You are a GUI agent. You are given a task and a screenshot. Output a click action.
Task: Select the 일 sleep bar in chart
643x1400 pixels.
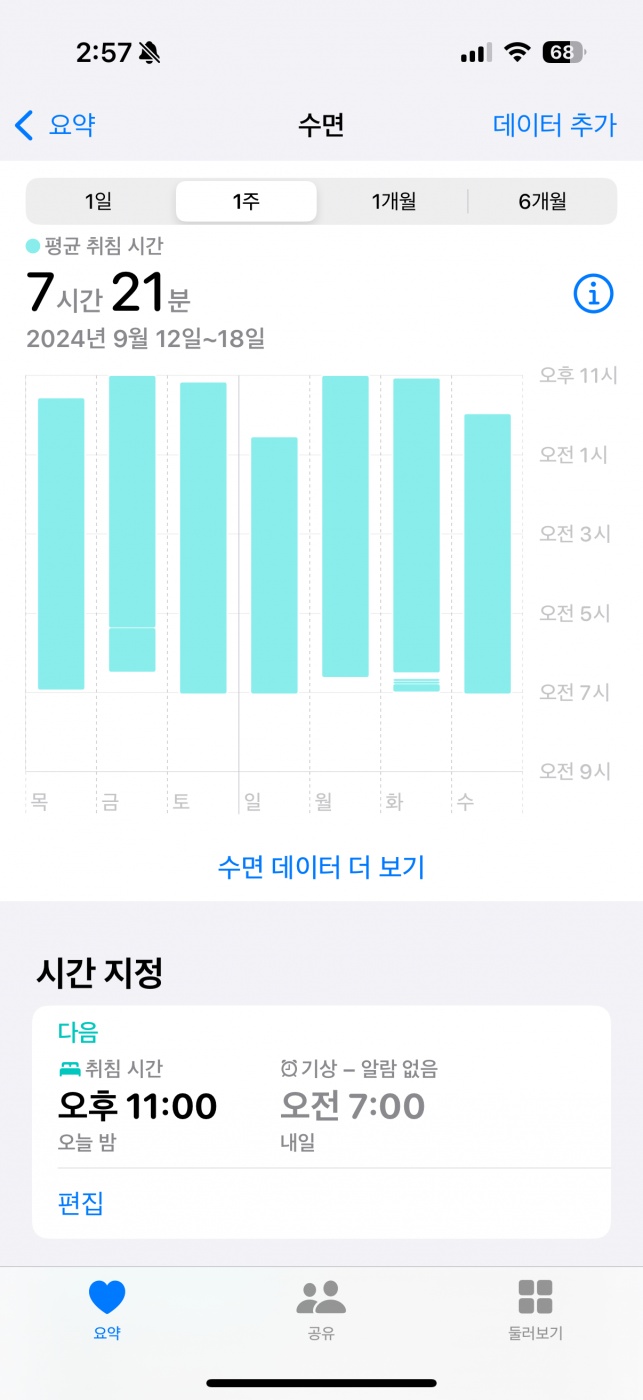(x=274, y=565)
